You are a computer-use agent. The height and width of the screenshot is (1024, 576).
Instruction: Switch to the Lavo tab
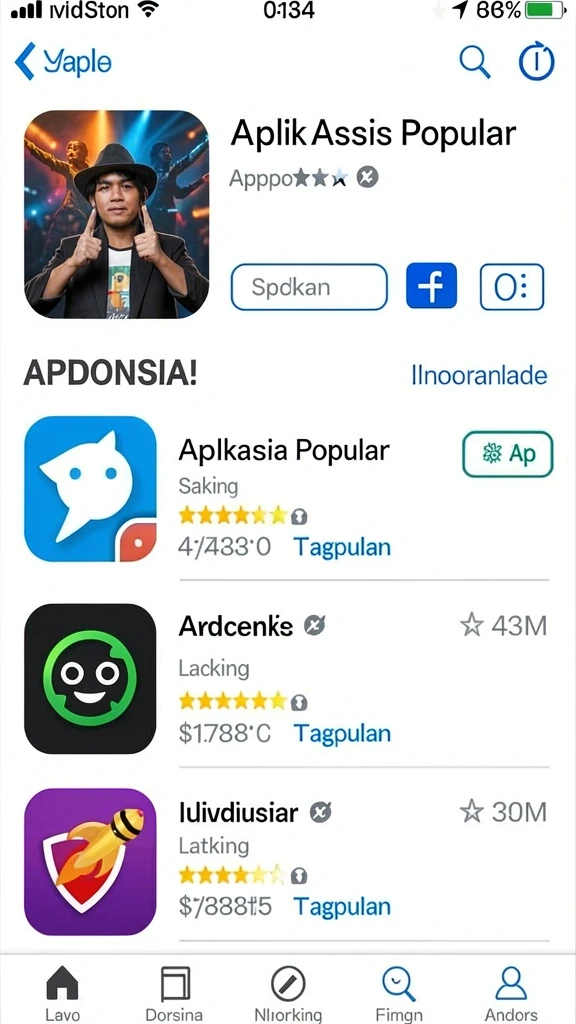pos(63,991)
